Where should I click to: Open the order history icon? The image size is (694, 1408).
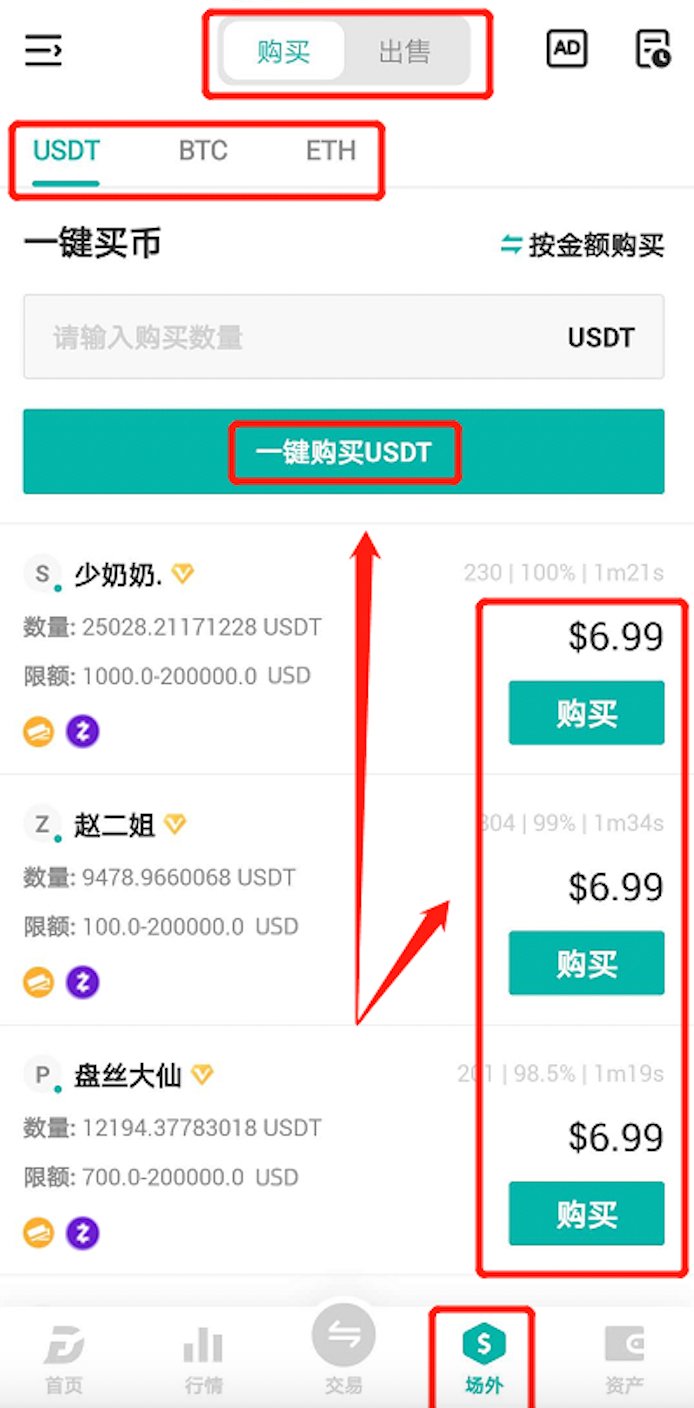coord(653,49)
